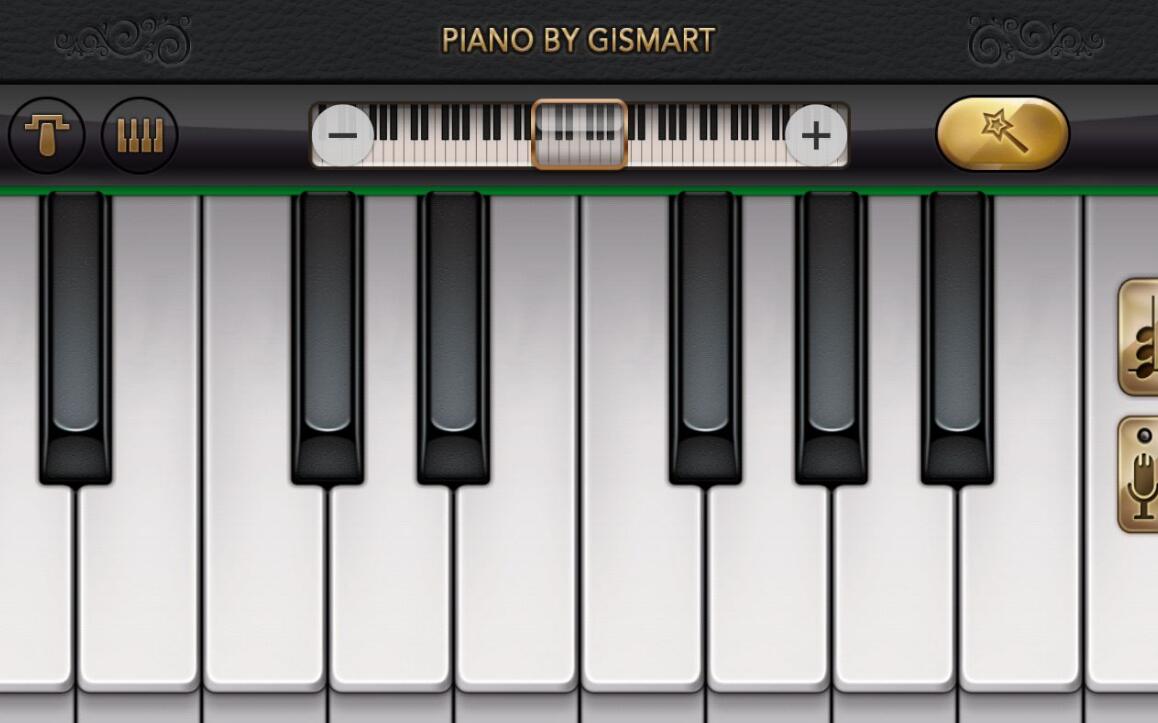Open the golden magic wand button
The image size is (1158, 723).
[x=1002, y=134]
